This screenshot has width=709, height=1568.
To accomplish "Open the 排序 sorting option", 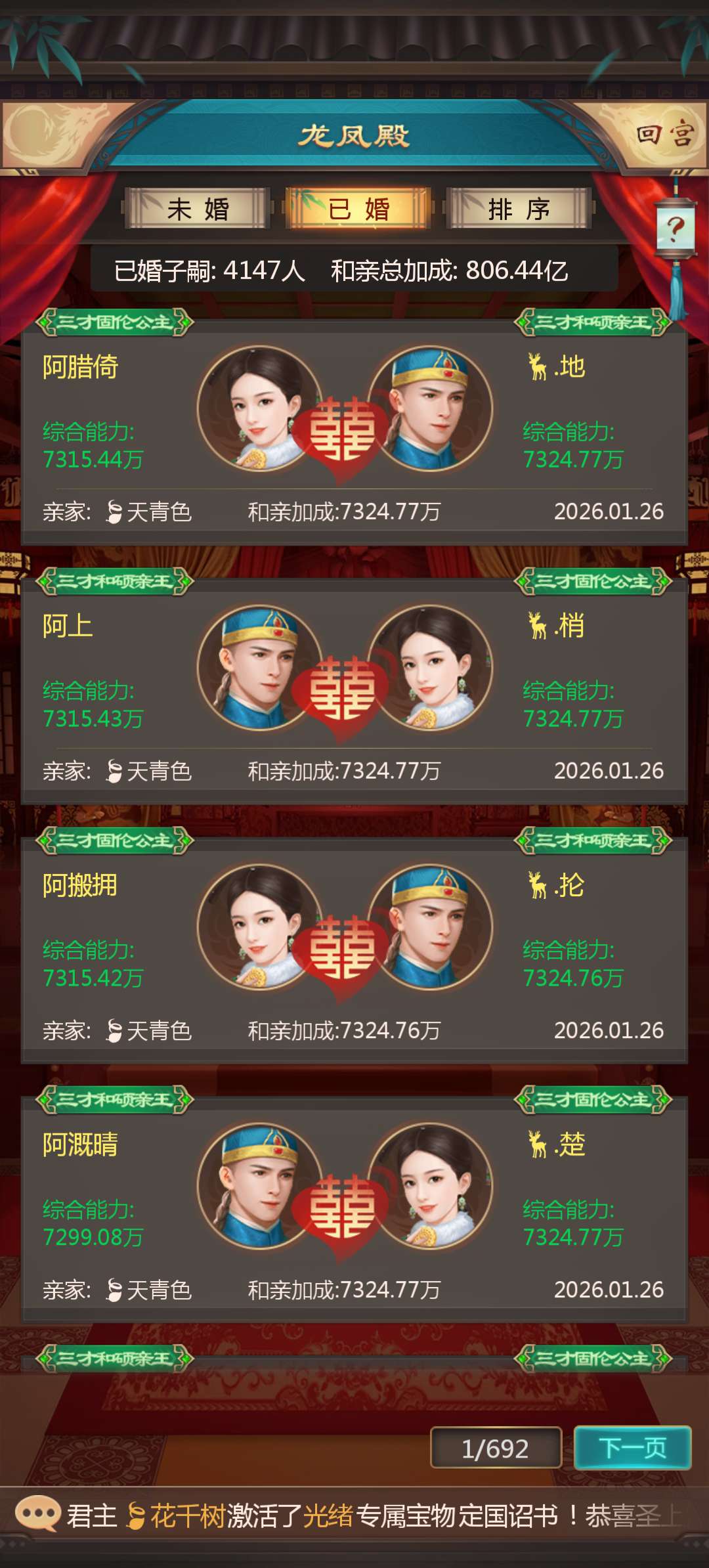I will pos(519,209).
